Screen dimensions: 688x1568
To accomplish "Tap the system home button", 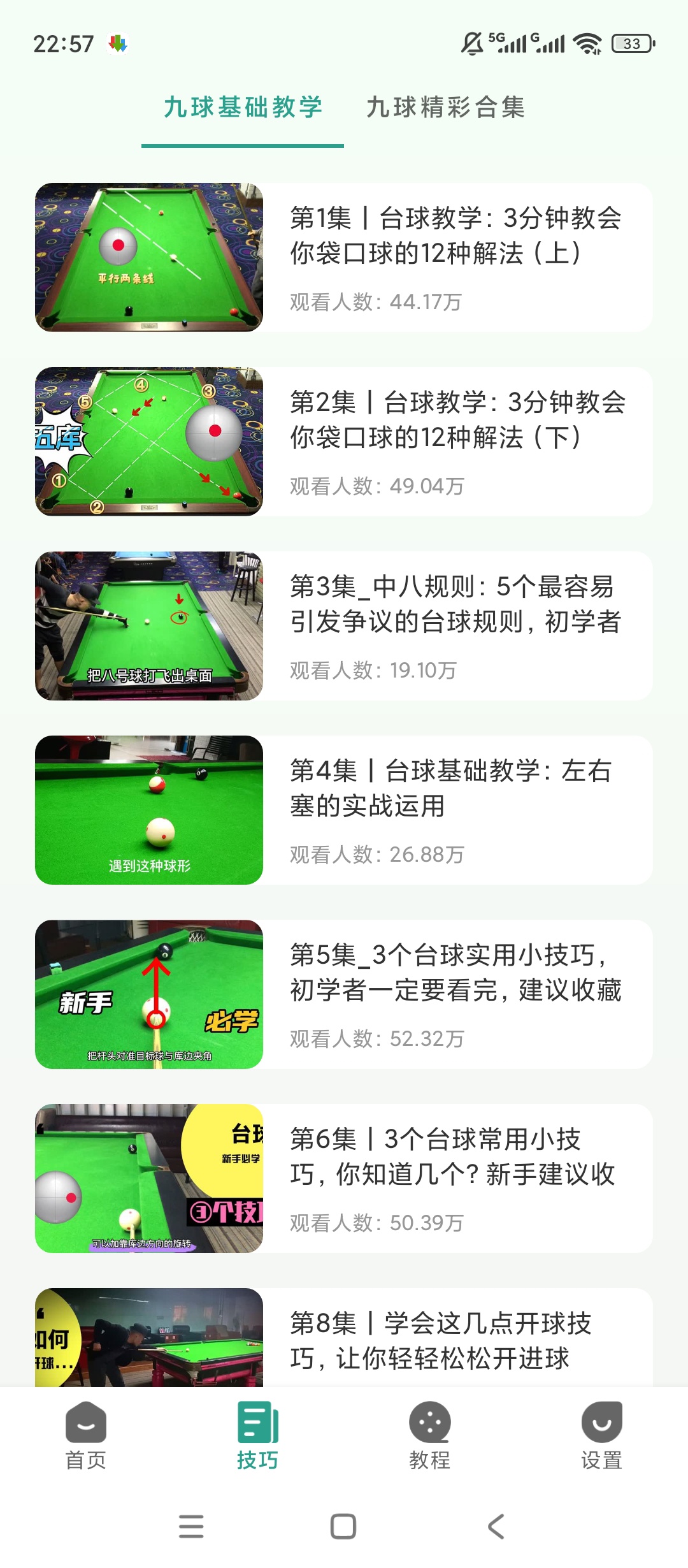I will click(x=343, y=1527).
